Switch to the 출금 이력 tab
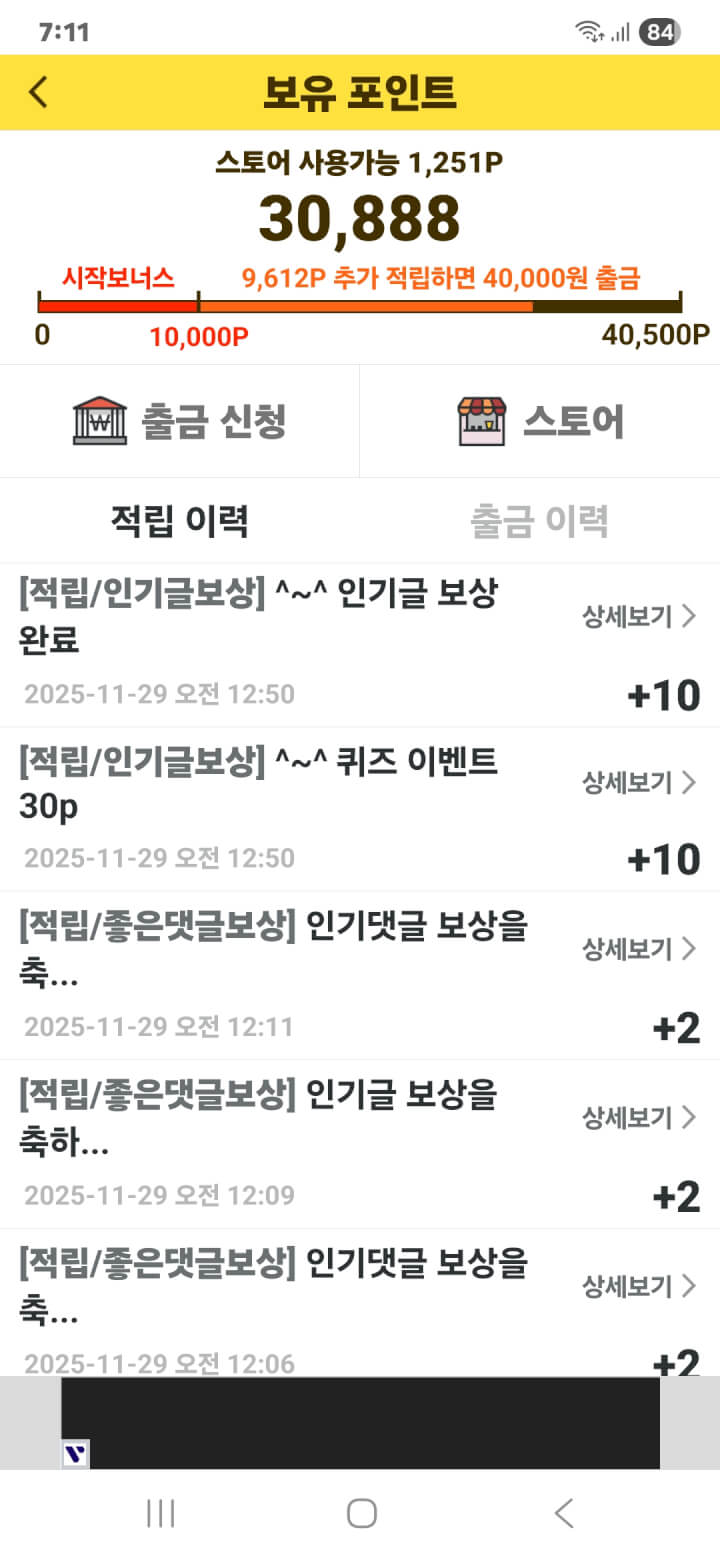This screenshot has width=720, height=1560. [x=540, y=521]
